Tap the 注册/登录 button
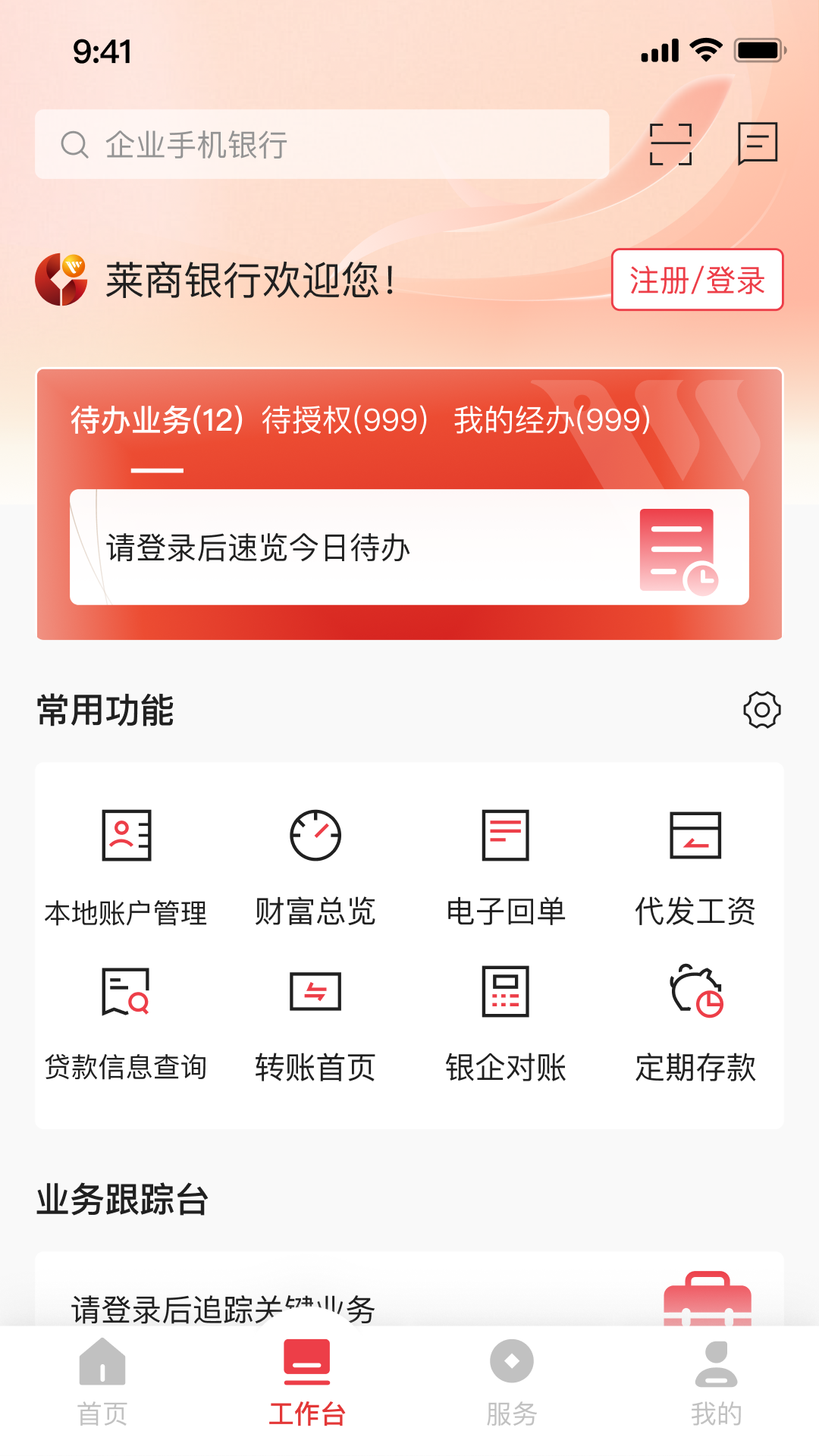Image resolution: width=819 pixels, height=1456 pixels. coord(697,280)
